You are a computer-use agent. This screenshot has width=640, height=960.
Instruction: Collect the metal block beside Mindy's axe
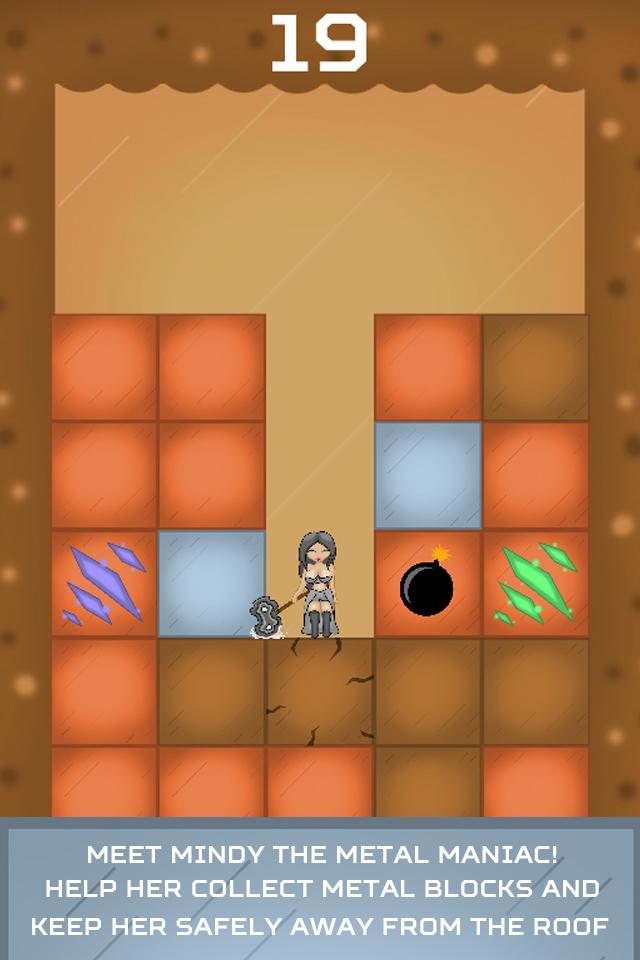(x=211, y=584)
